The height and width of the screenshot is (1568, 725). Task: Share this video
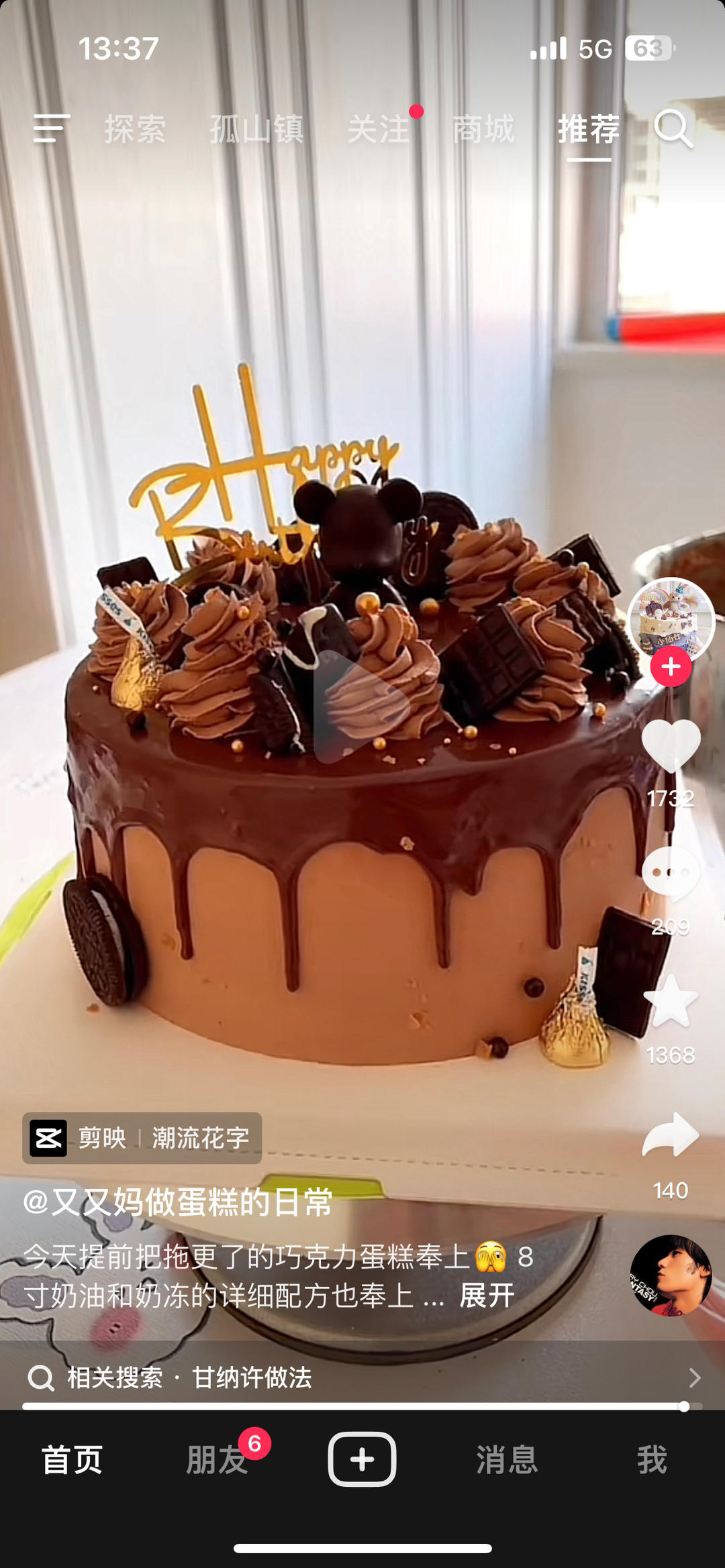(671, 1135)
